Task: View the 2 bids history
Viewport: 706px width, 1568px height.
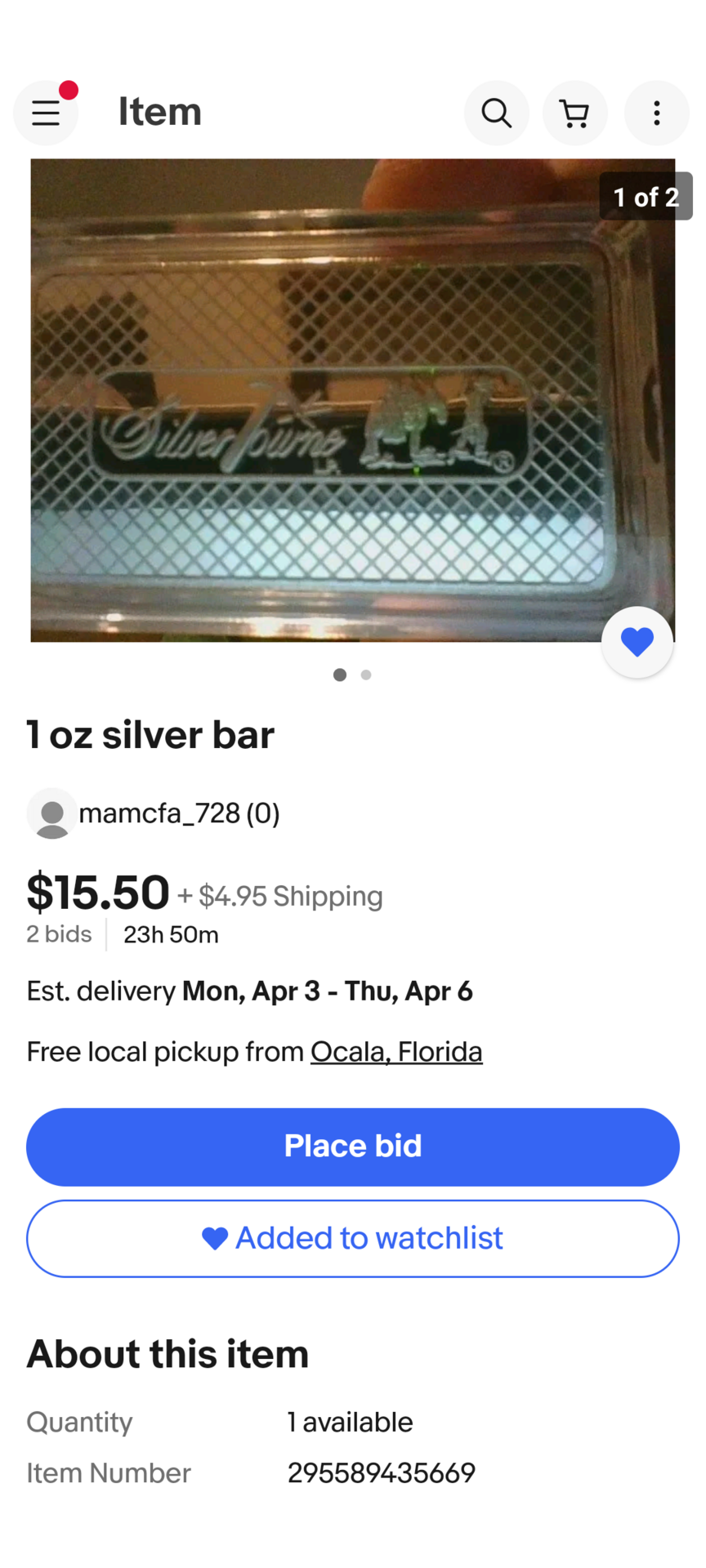Action: (59, 934)
